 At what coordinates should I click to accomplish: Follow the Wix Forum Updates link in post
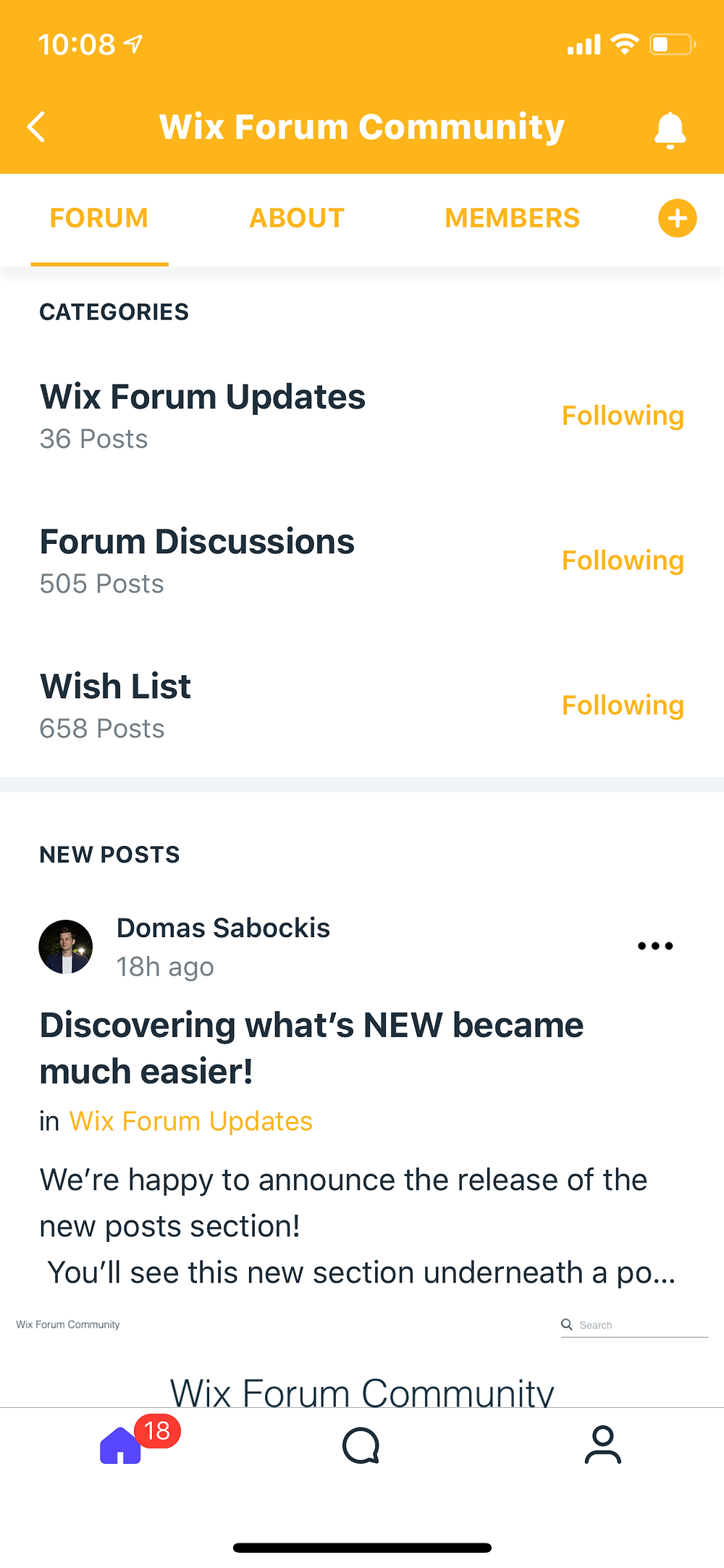click(x=190, y=1121)
